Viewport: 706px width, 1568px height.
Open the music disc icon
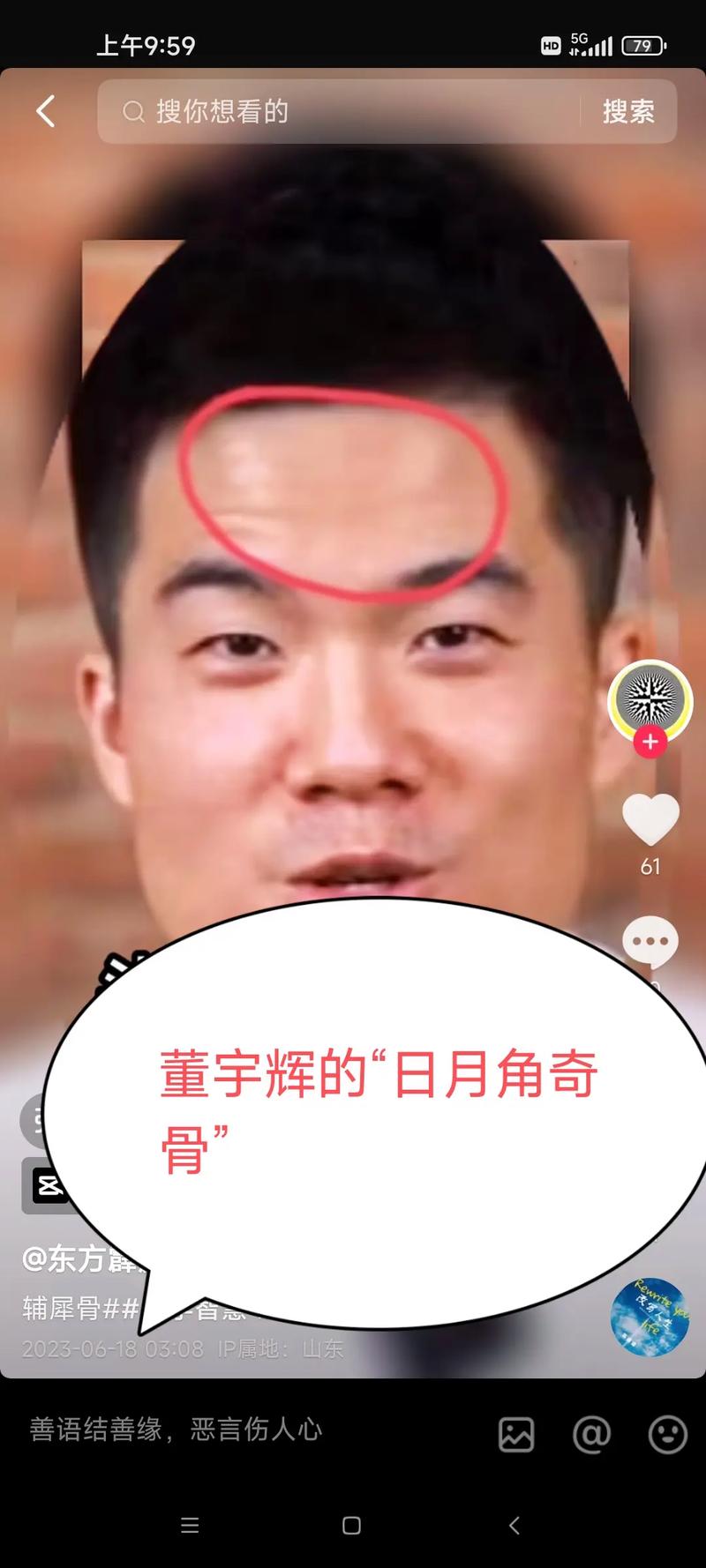tap(650, 1317)
